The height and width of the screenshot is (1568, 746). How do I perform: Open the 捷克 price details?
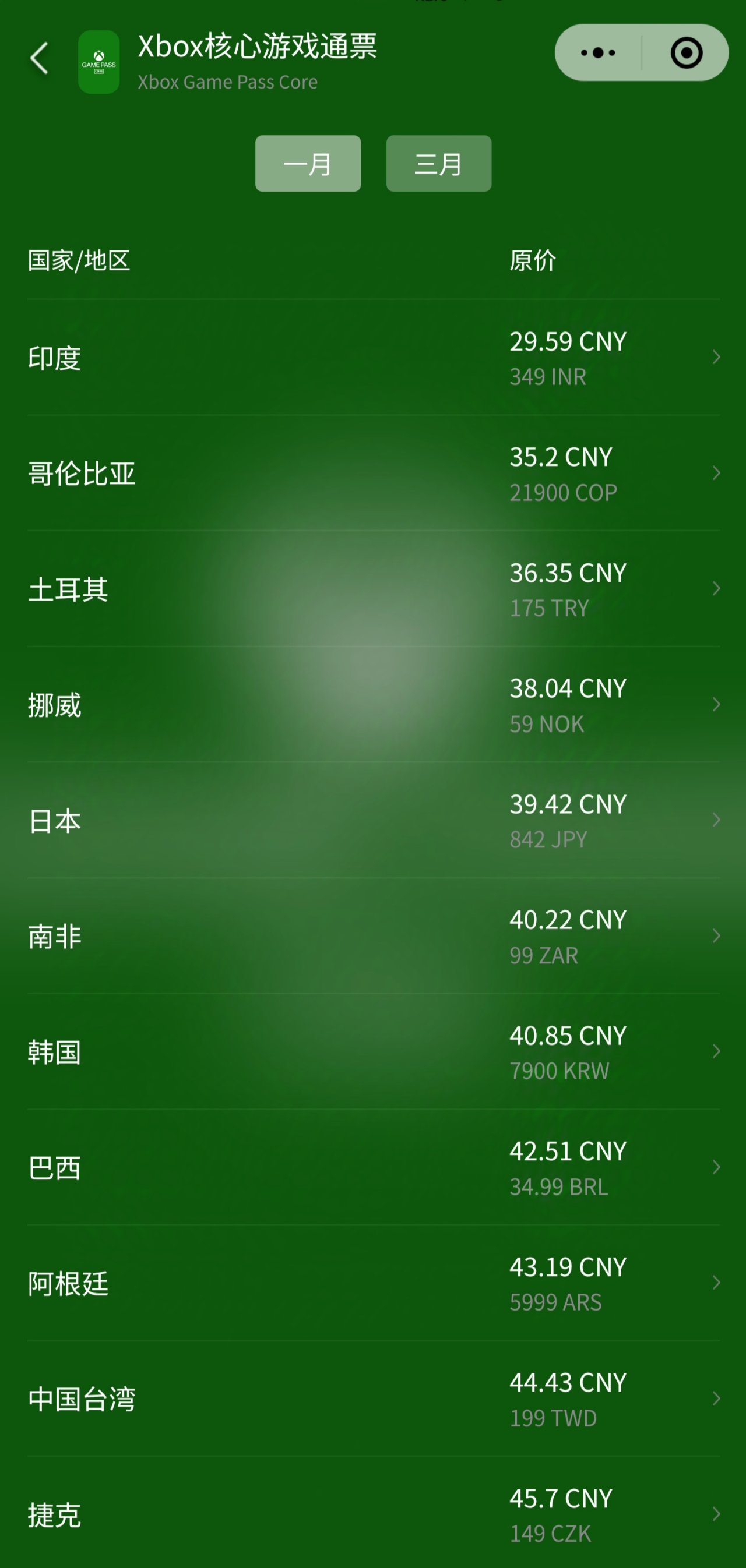click(x=372, y=1514)
